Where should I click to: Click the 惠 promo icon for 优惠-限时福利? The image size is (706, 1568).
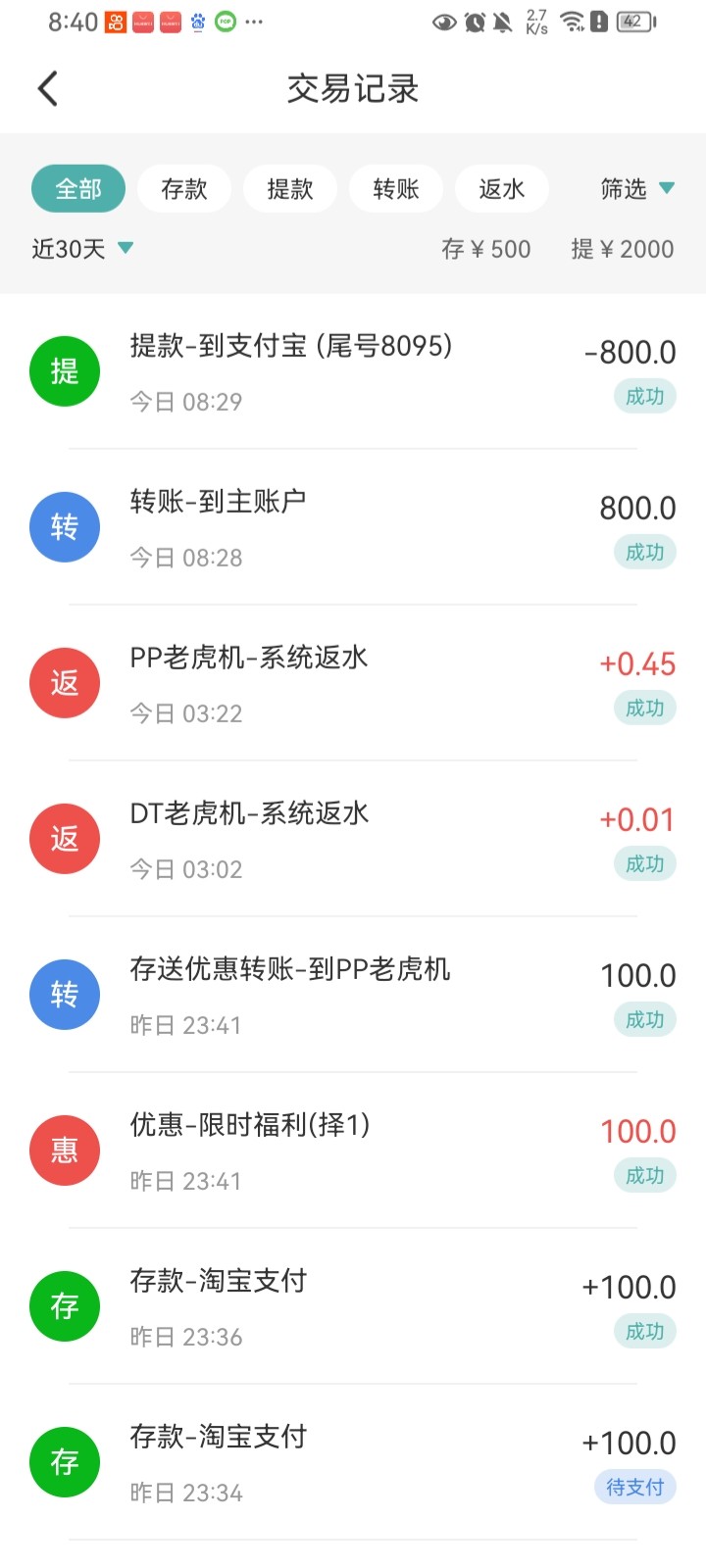(65, 1150)
